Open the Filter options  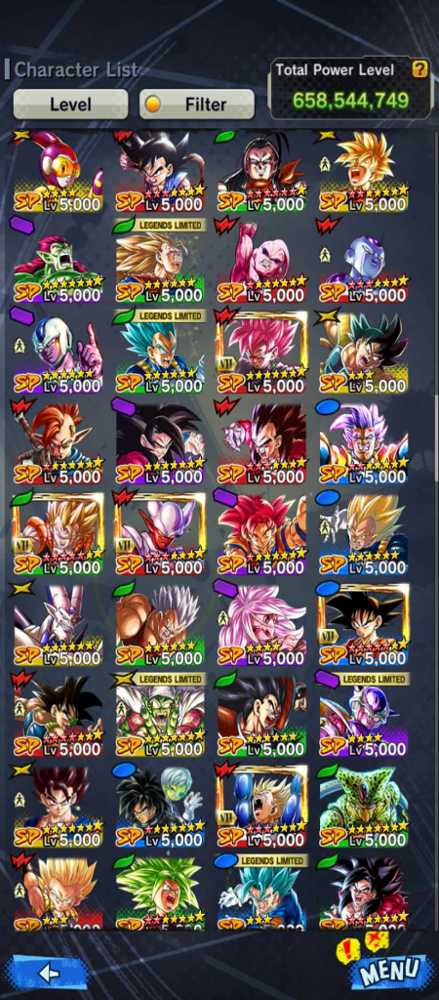pos(197,104)
